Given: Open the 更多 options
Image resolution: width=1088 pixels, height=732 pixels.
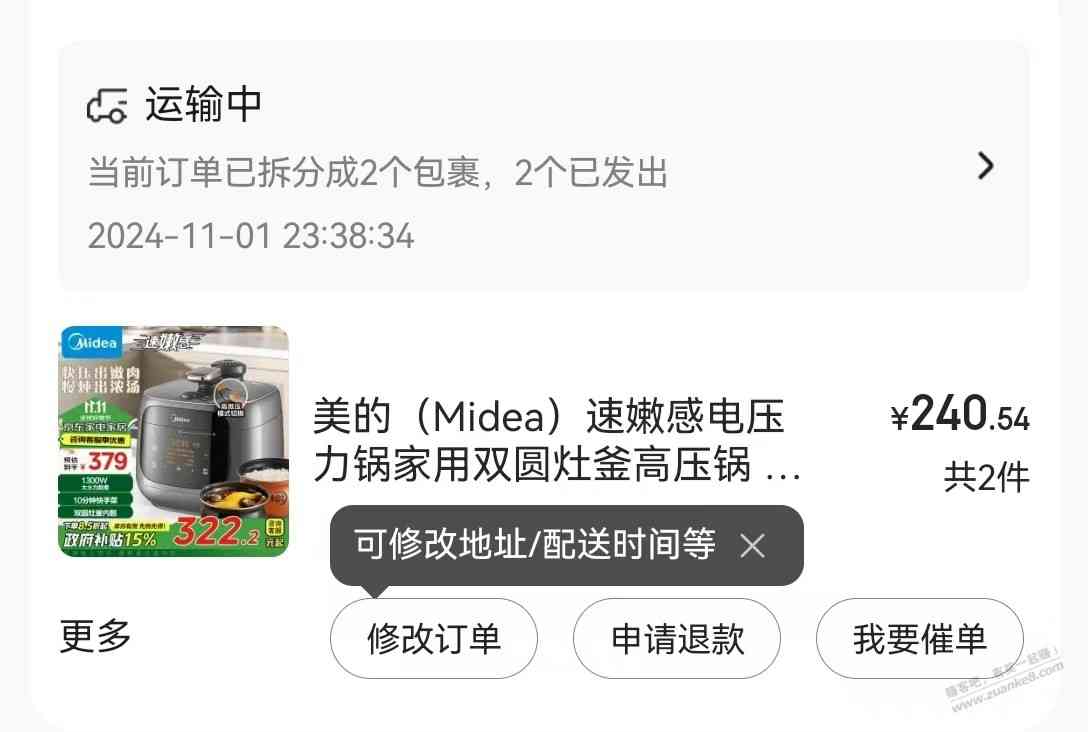Looking at the screenshot, I should (96, 635).
